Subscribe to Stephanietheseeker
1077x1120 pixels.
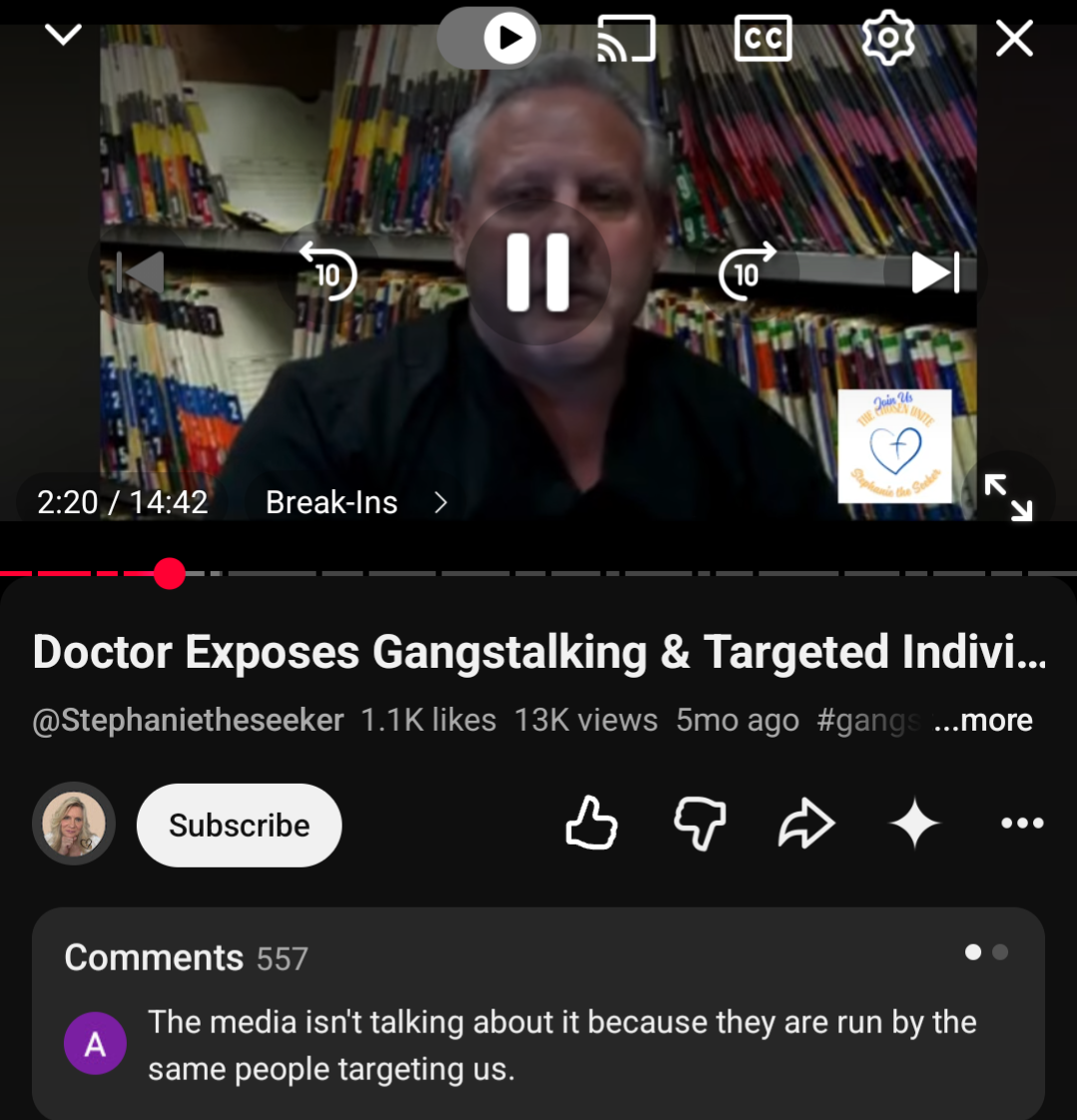click(x=240, y=825)
